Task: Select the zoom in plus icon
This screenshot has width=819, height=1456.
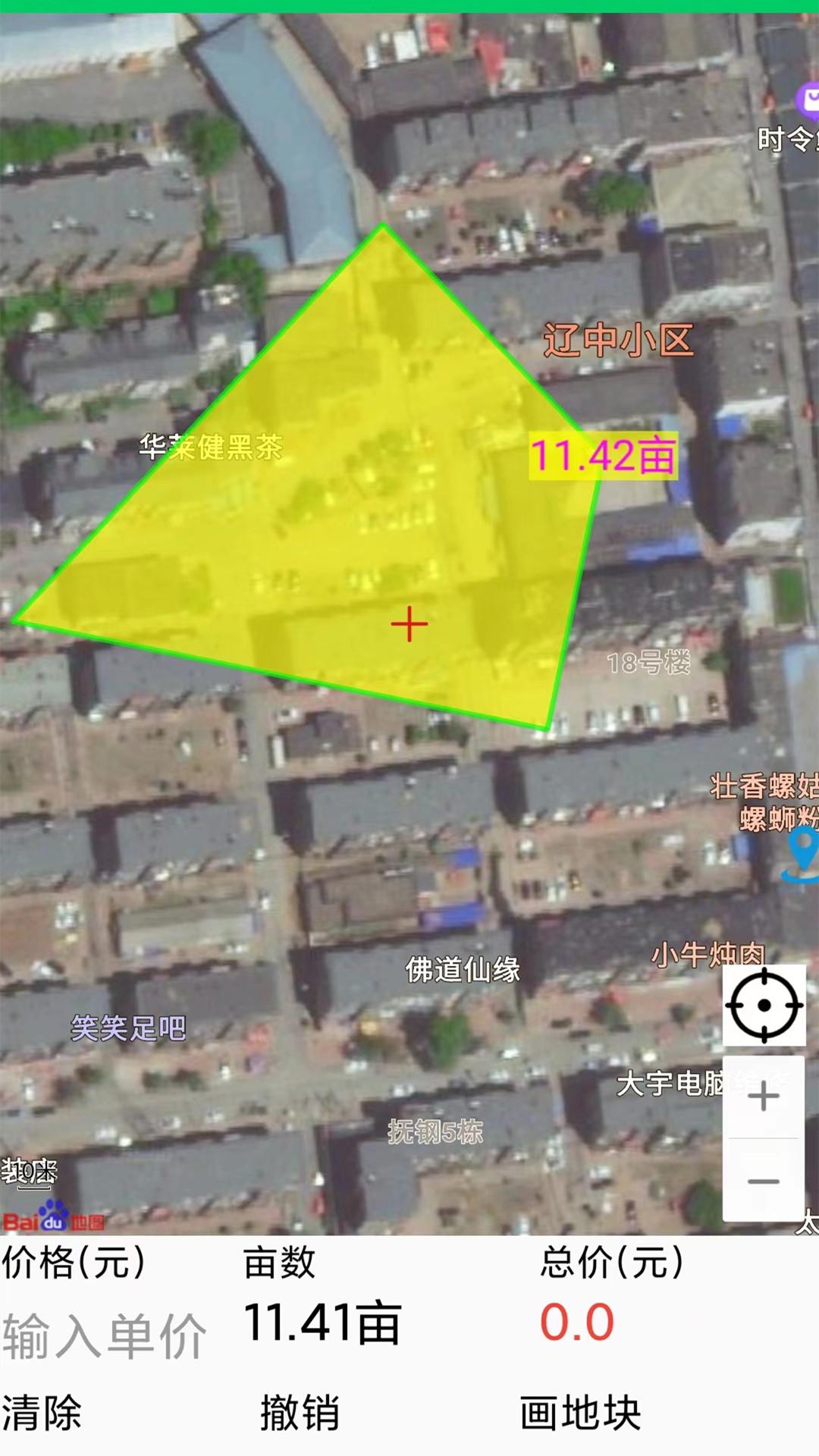Action: coord(764,1095)
